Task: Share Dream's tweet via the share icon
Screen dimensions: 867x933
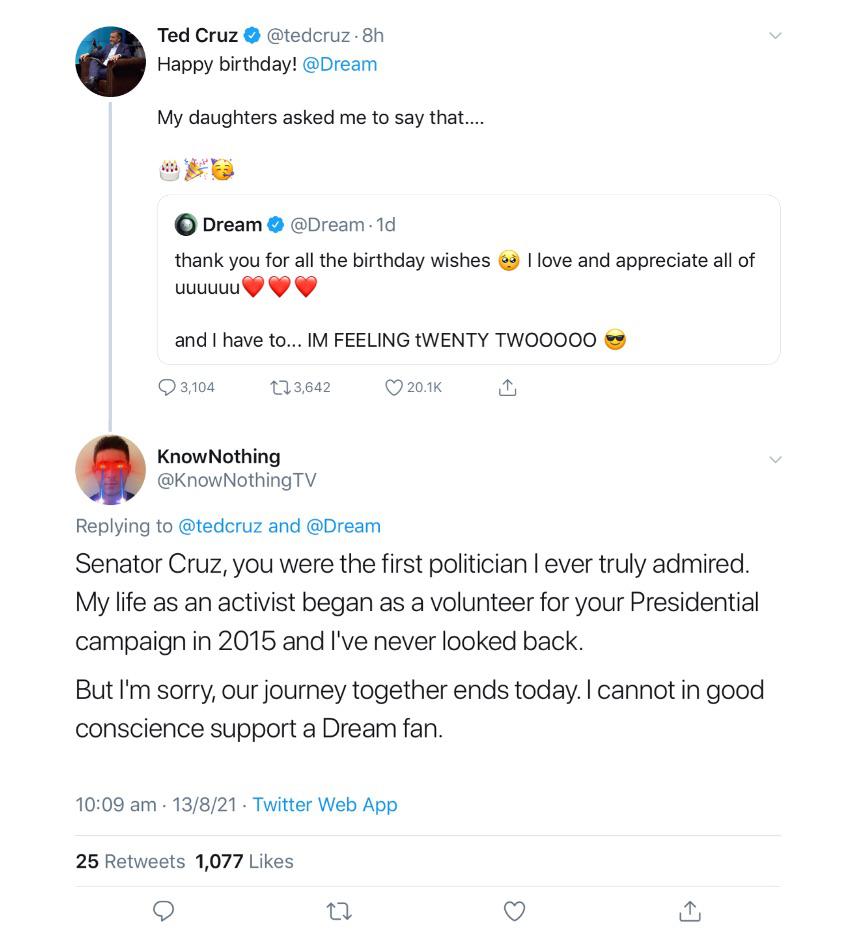Action: click(x=507, y=387)
